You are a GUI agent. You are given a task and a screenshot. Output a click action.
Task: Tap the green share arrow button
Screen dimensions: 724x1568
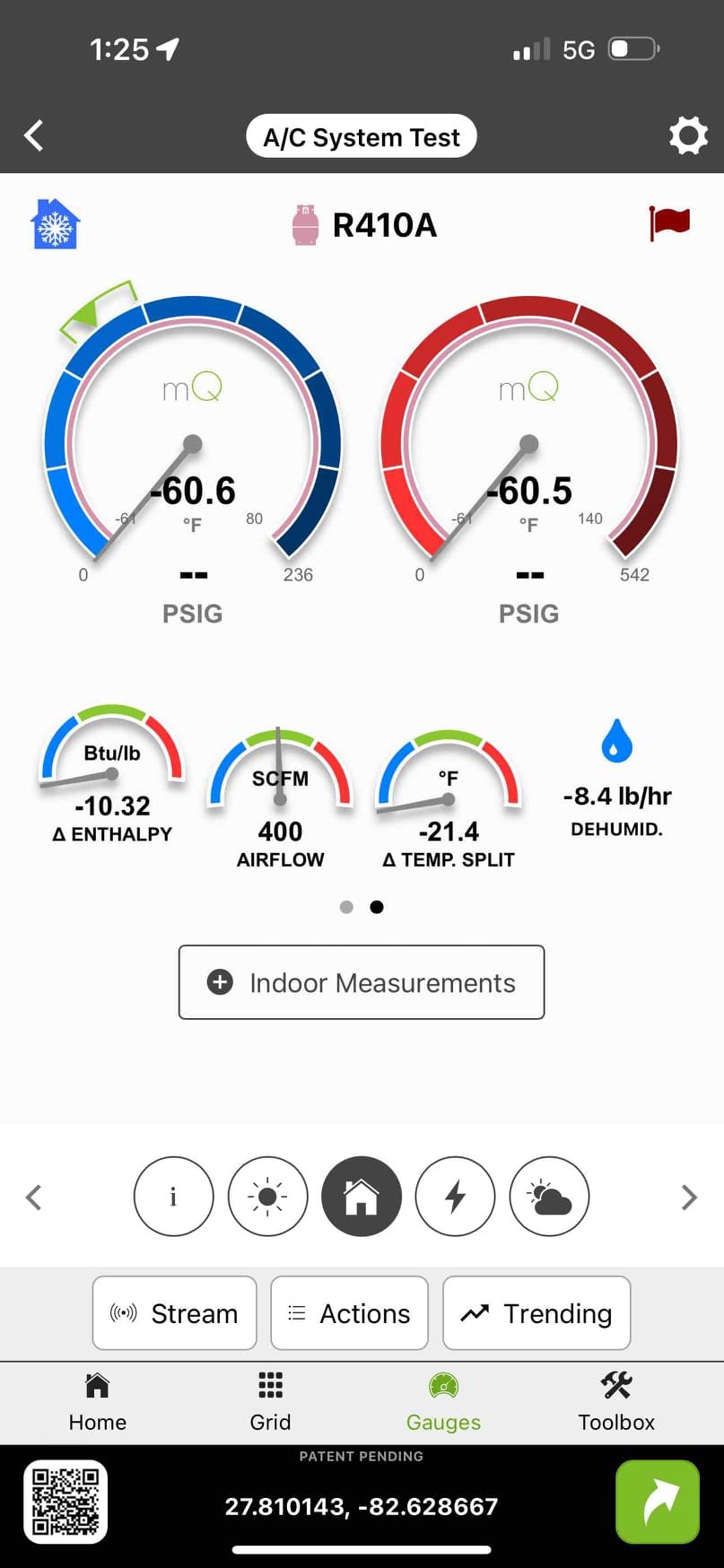point(658,1502)
